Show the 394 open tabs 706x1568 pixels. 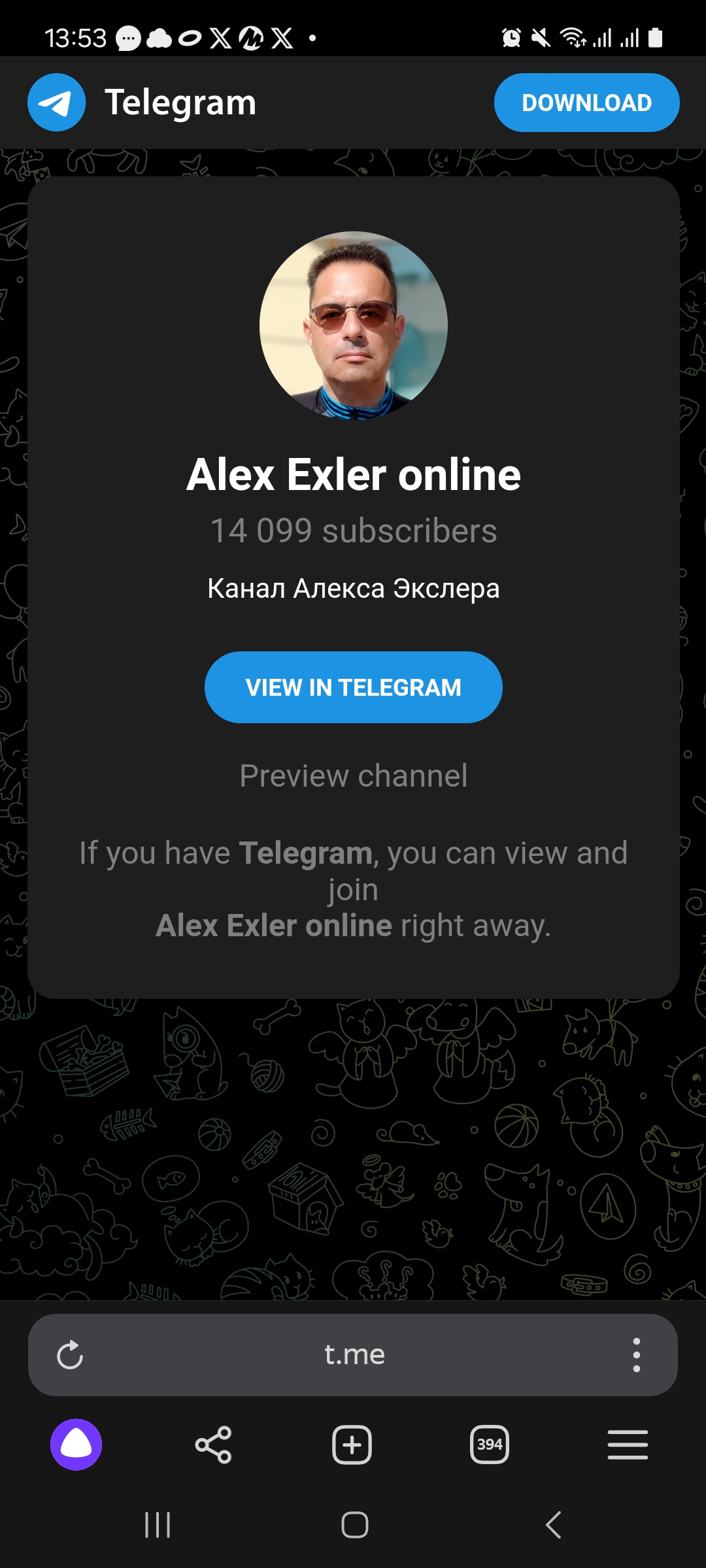coord(489,1445)
